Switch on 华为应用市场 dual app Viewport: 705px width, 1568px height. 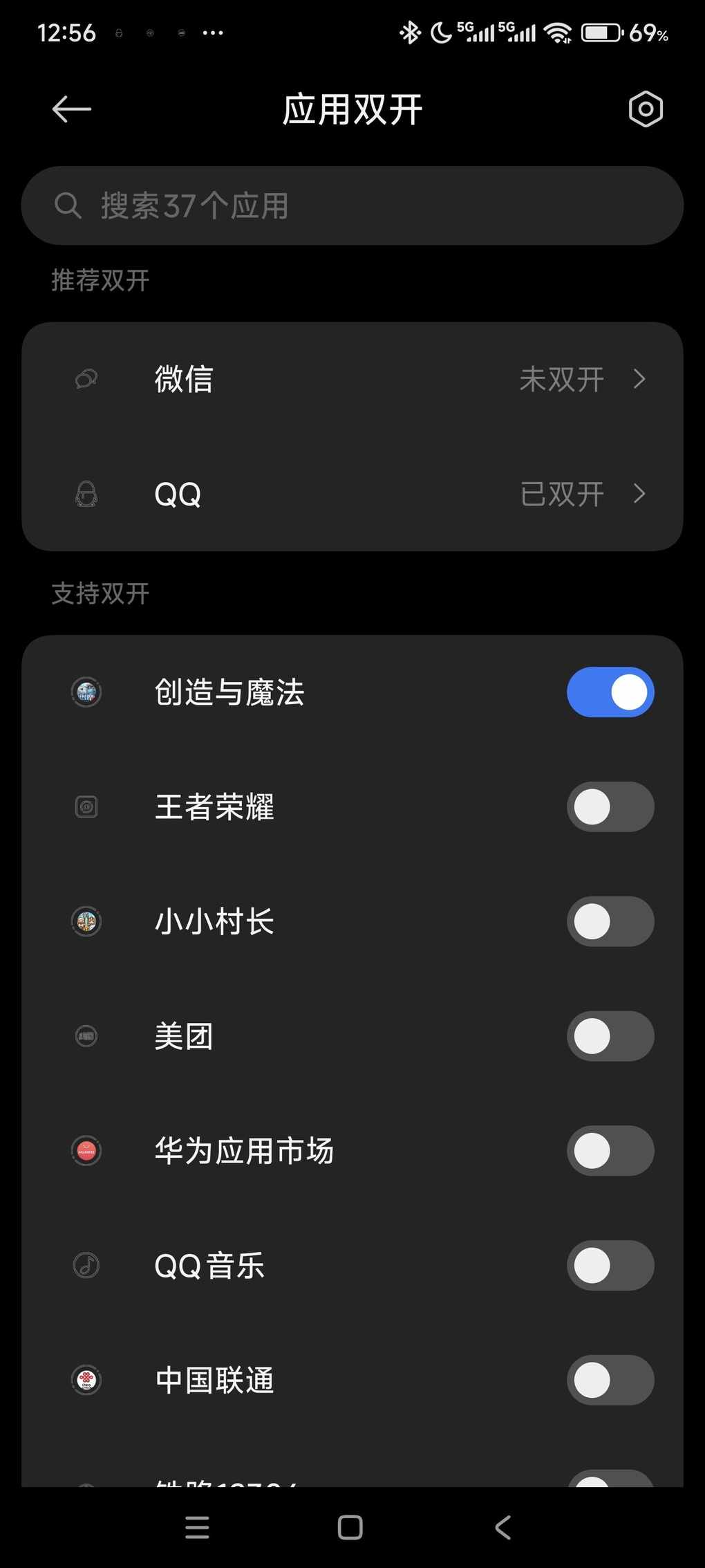(610, 1151)
